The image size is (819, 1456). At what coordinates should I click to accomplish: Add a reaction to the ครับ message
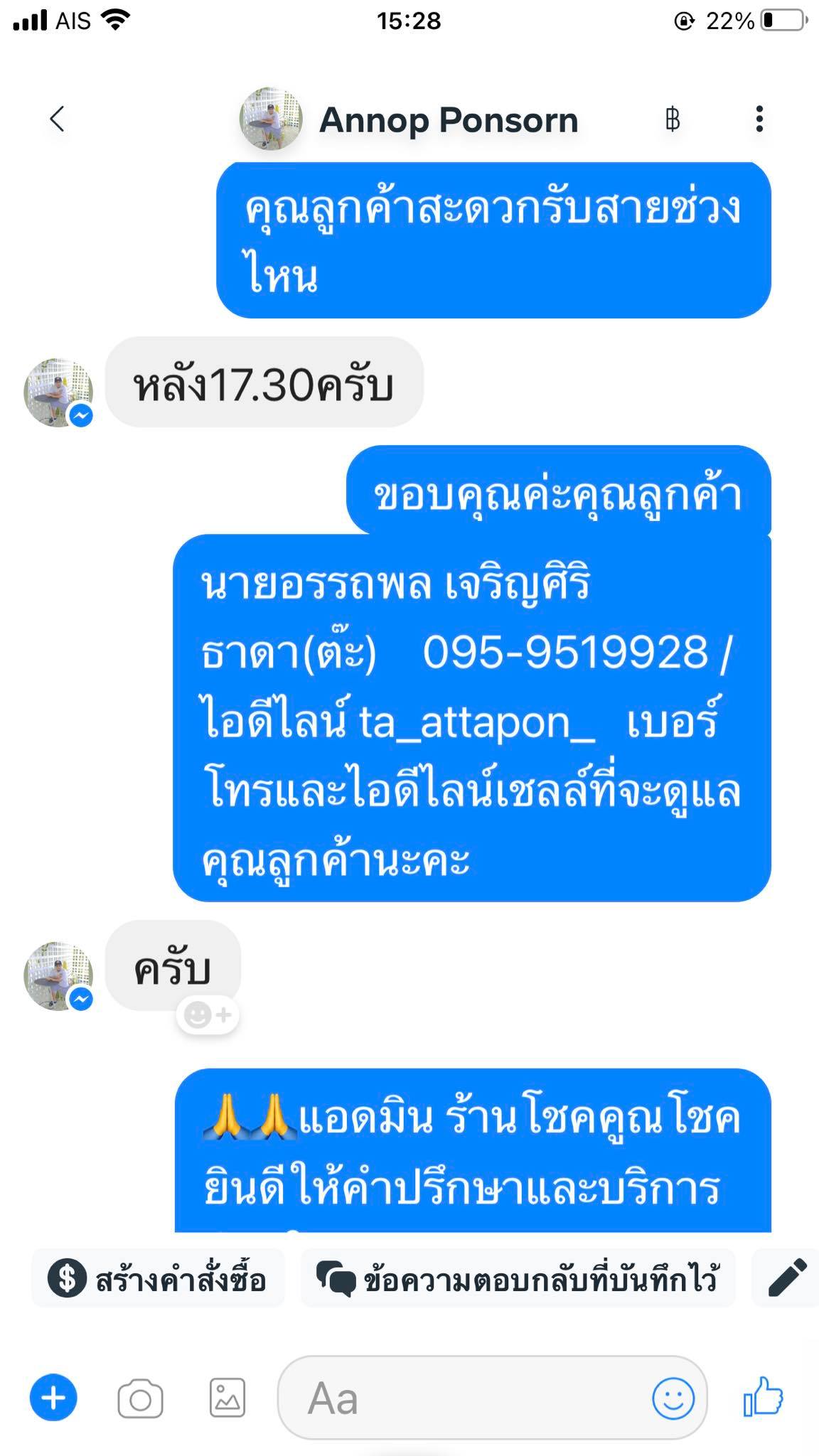[207, 1015]
